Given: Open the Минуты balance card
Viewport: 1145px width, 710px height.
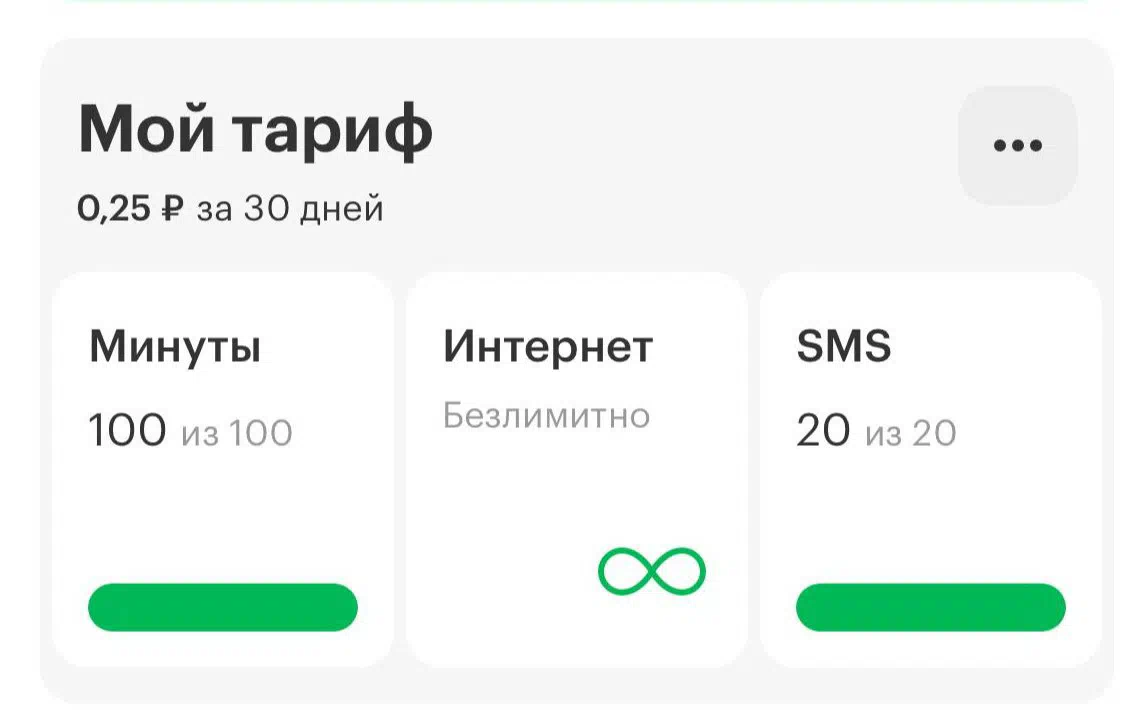Looking at the screenshot, I should coord(222,468).
